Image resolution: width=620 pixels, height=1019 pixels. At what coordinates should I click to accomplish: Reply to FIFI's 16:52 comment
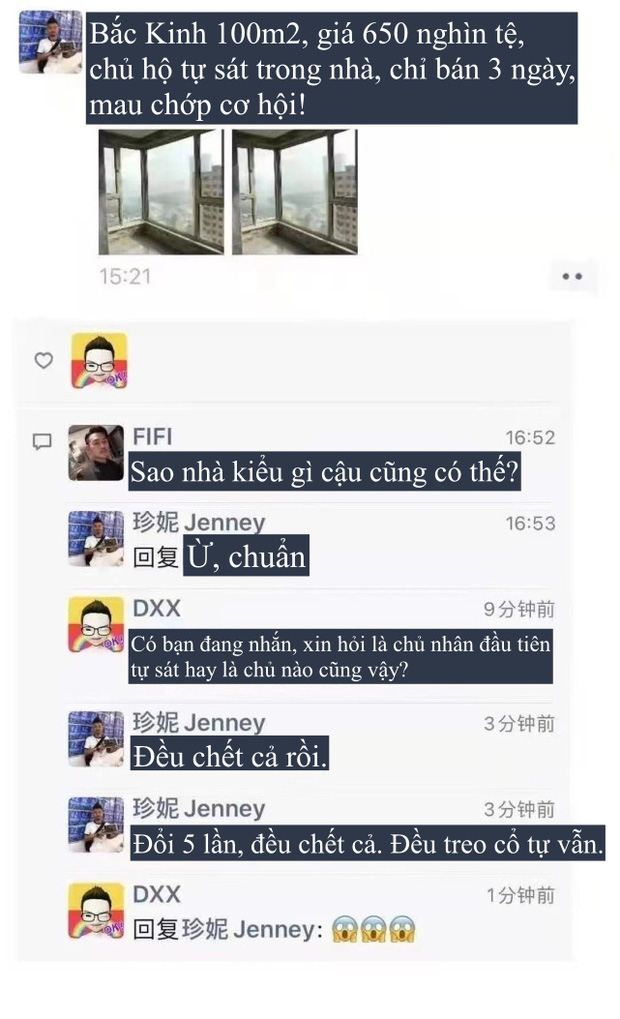click(x=325, y=471)
